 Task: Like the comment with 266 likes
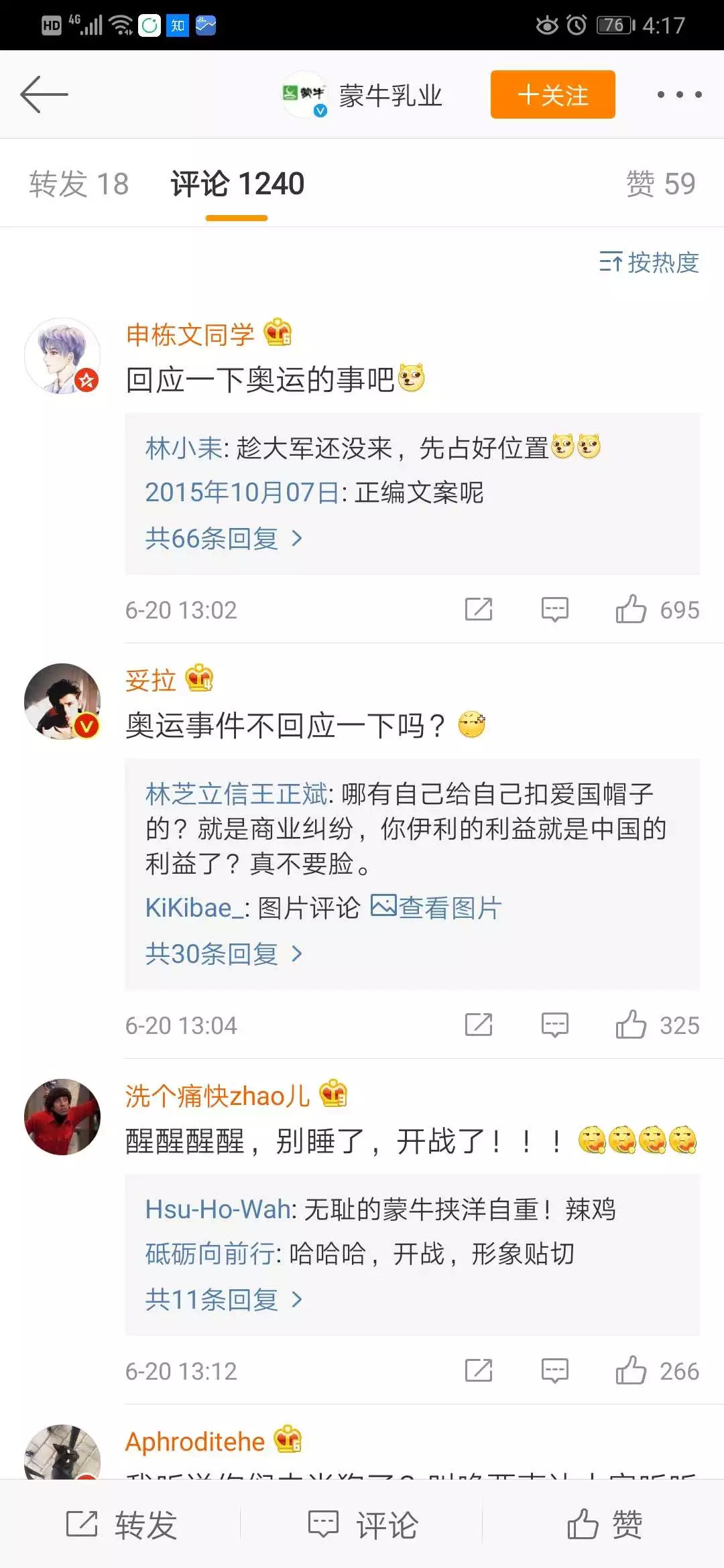coord(631,1370)
